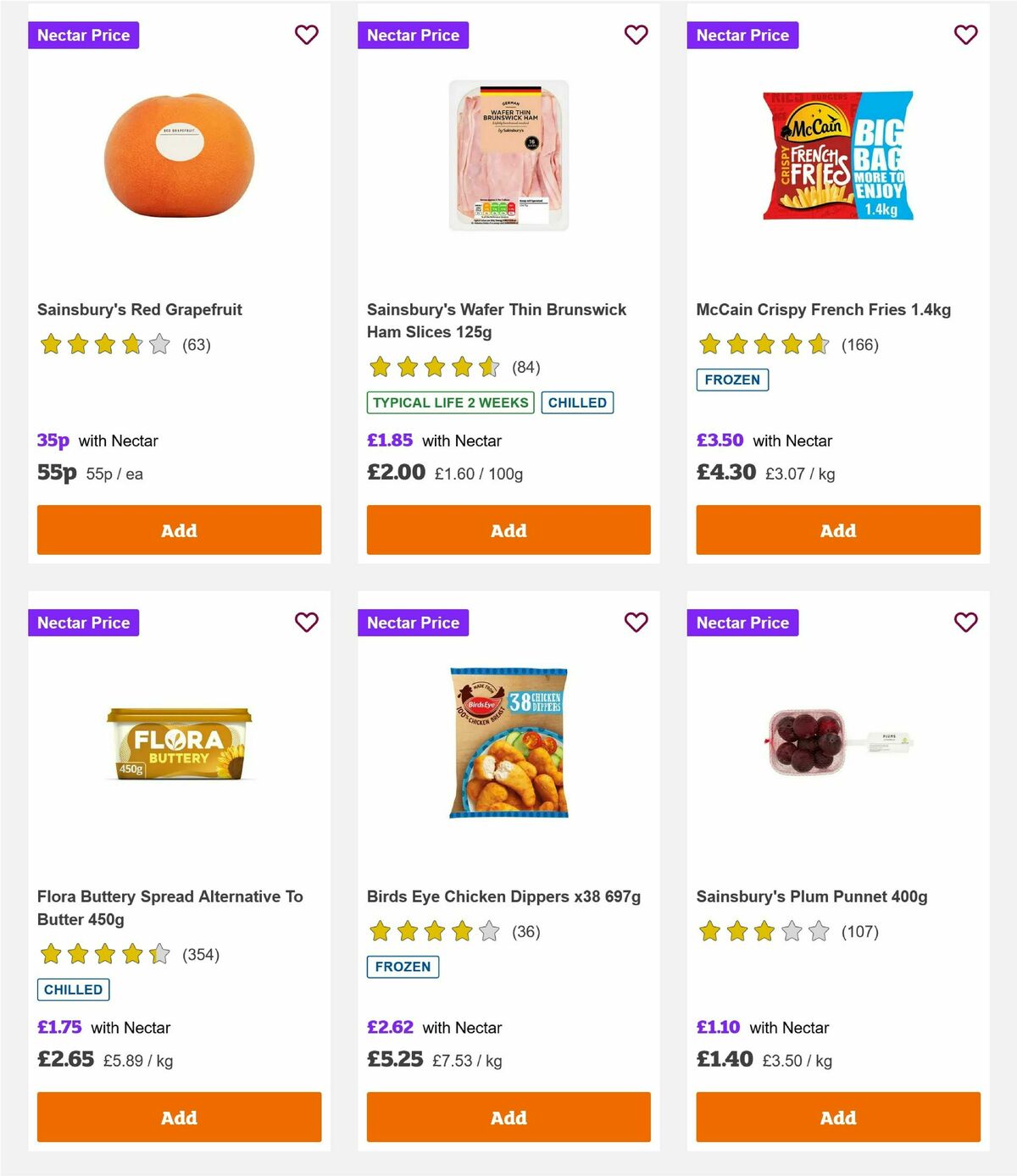
Task: Click the Nectar Price badge on Red Grapefruit
Action: (84, 35)
